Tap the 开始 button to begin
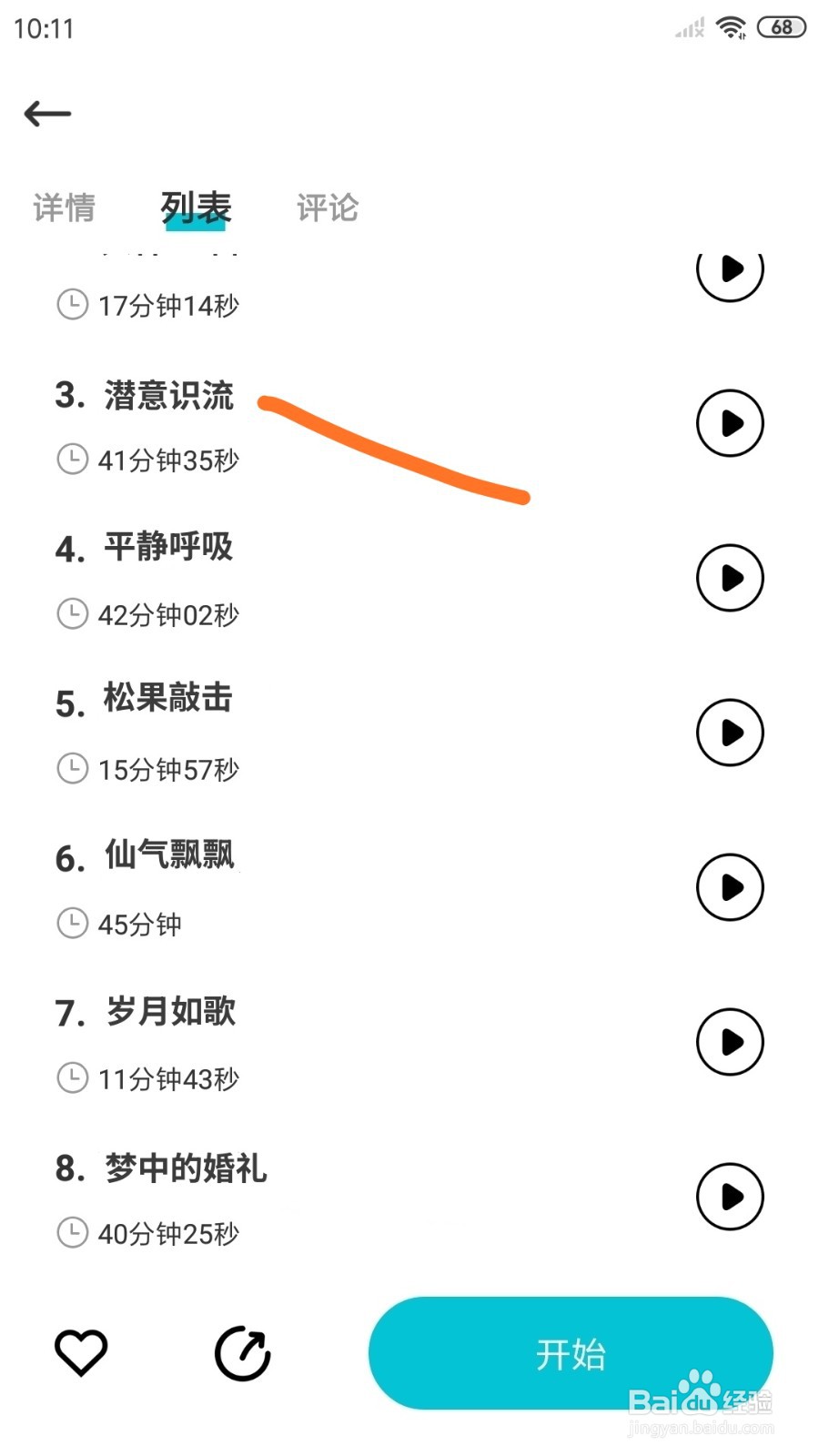 [x=571, y=1353]
